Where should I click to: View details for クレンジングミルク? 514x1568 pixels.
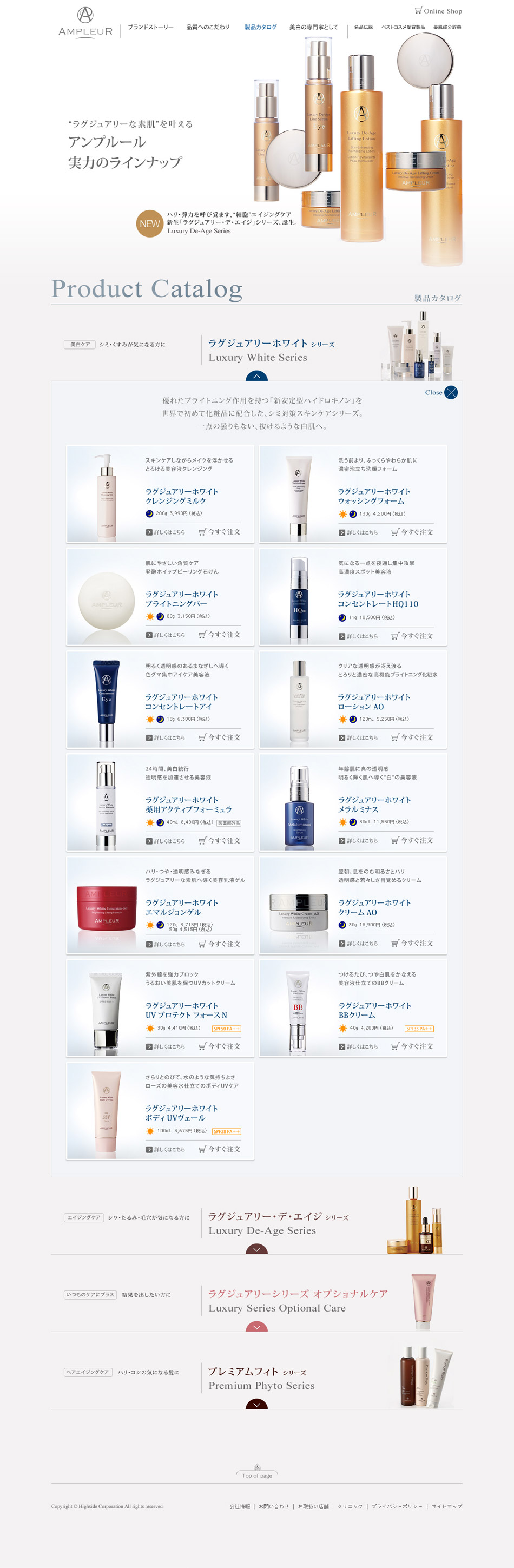165,532
